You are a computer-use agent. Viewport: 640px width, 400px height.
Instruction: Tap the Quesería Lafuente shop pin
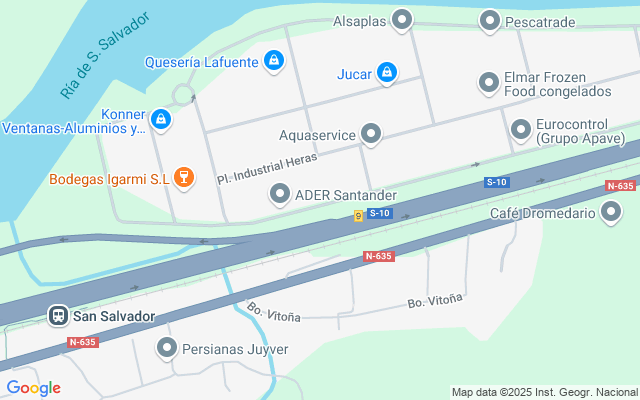click(273, 61)
